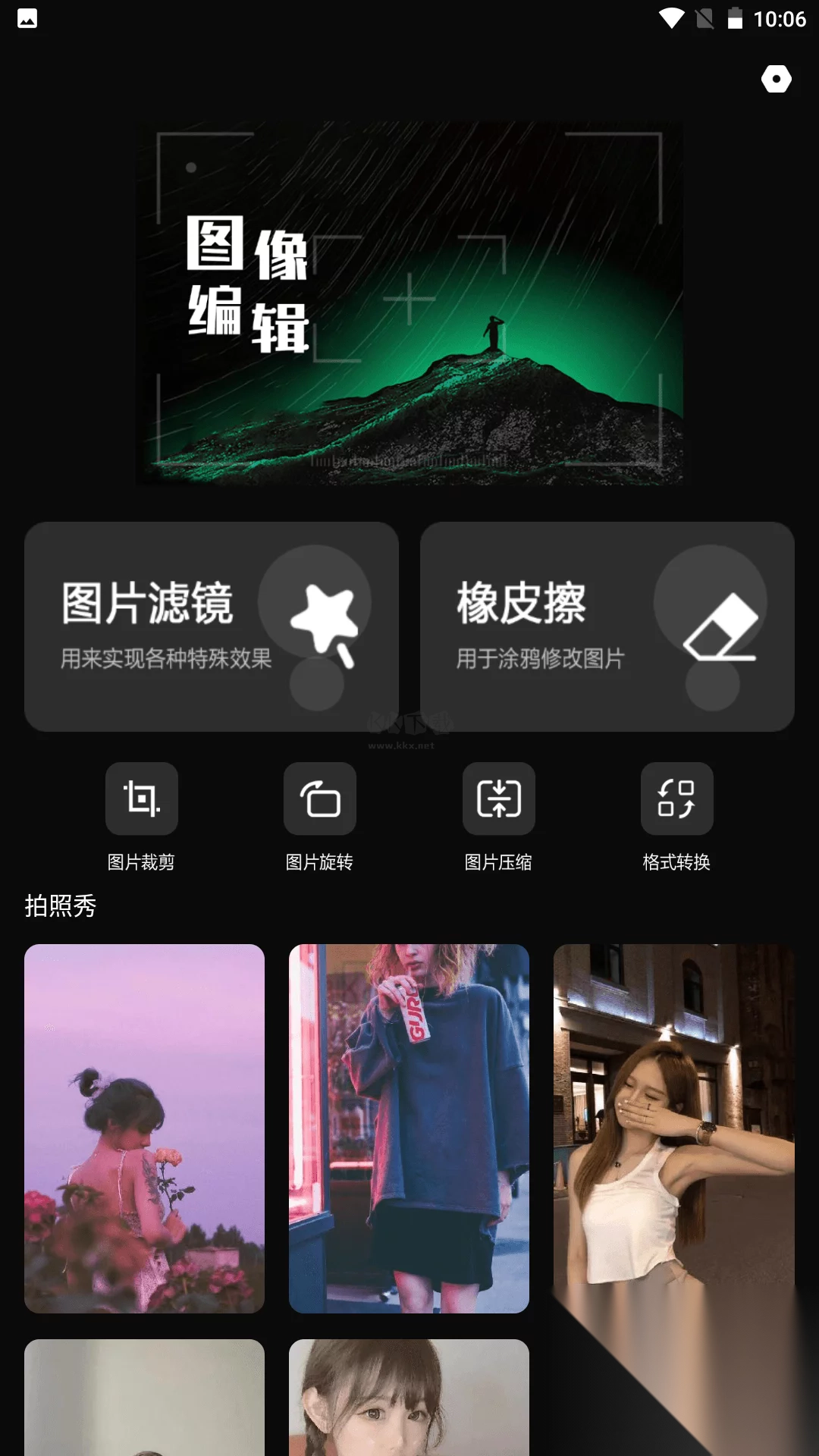Viewport: 819px width, 1456px height.
Task: Tap the 图像编辑 banner image
Action: pyautogui.click(x=409, y=303)
